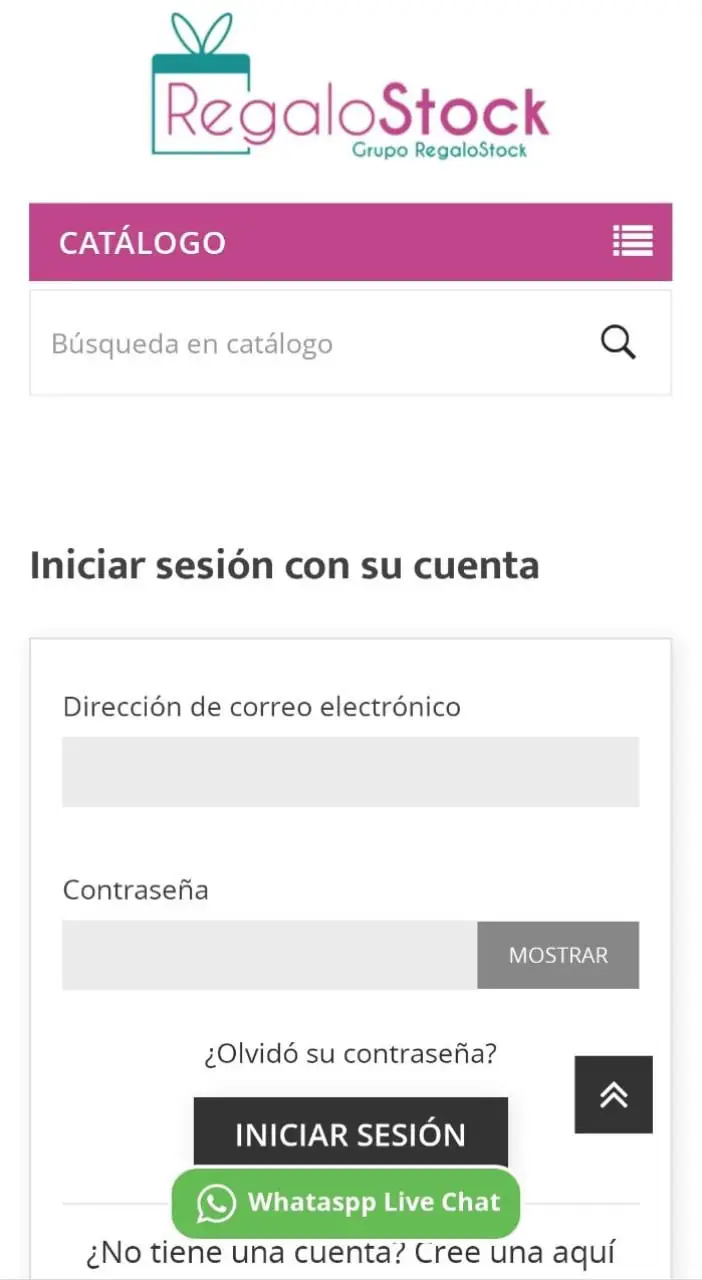
Task: Open Whataspp Live Chat
Action: point(346,1203)
